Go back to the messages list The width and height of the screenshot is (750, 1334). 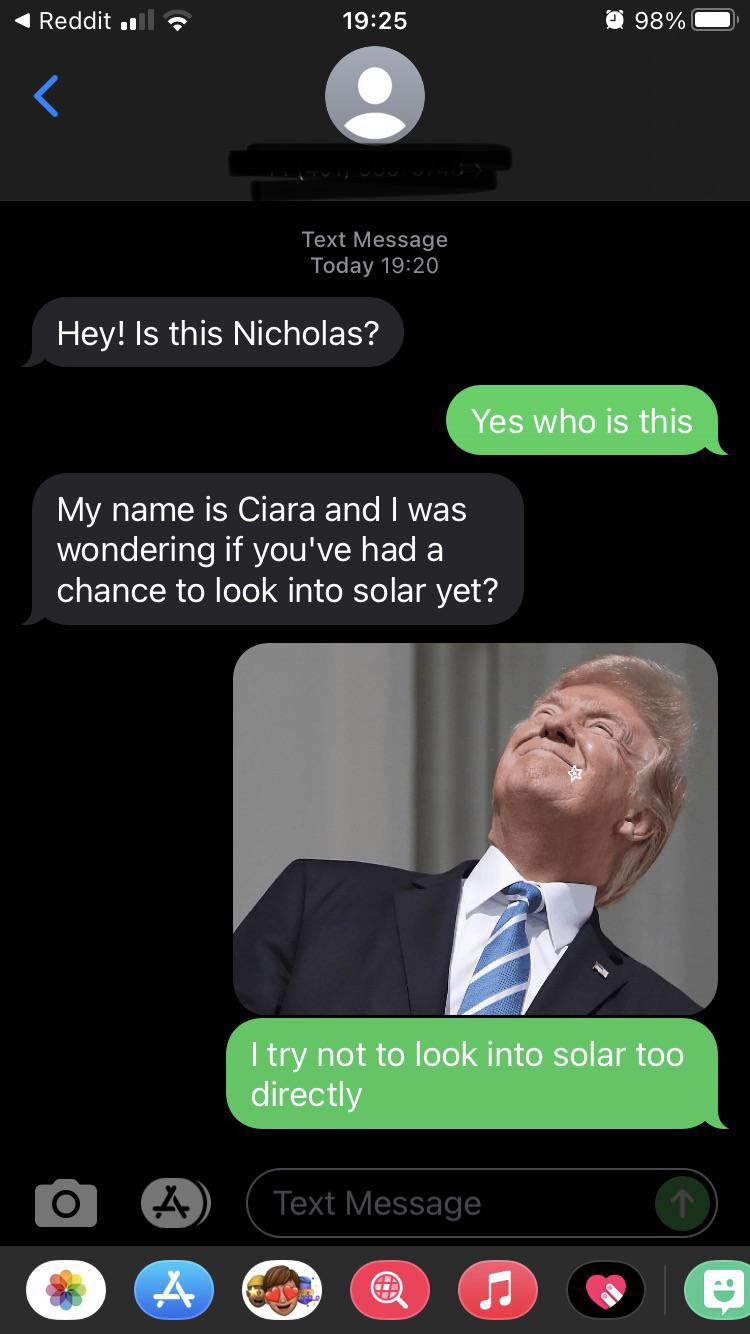click(x=46, y=97)
